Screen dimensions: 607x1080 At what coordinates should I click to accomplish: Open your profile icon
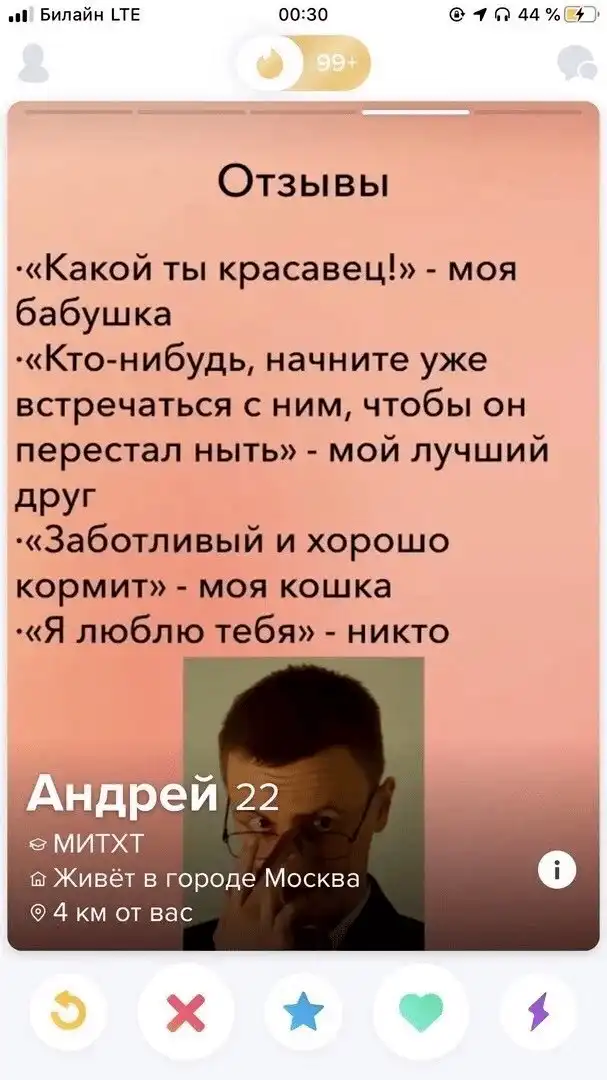(34, 65)
